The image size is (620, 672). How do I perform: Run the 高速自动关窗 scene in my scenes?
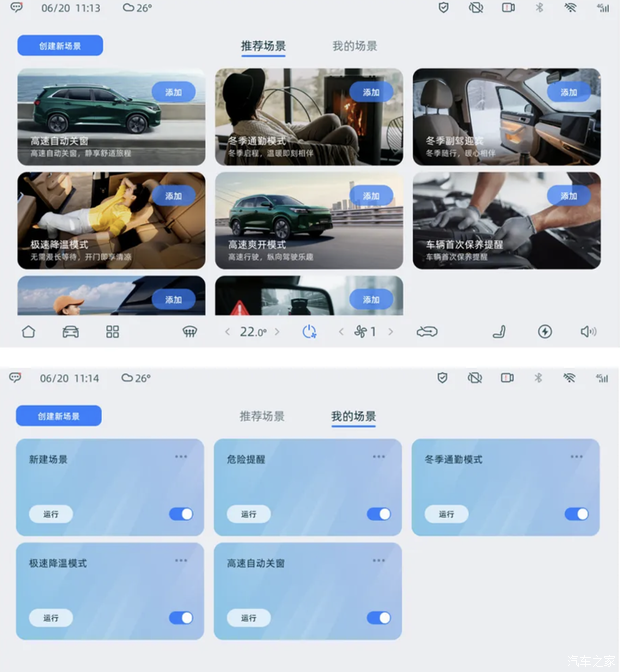(248, 618)
